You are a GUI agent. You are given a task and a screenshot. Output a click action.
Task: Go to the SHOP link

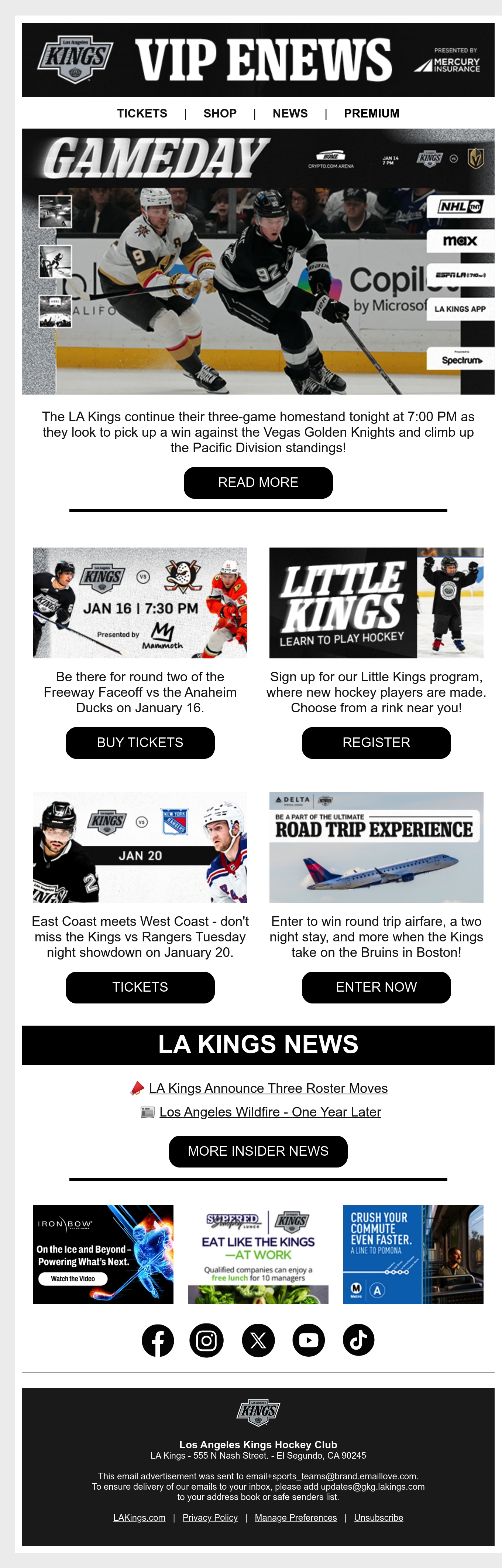click(220, 114)
